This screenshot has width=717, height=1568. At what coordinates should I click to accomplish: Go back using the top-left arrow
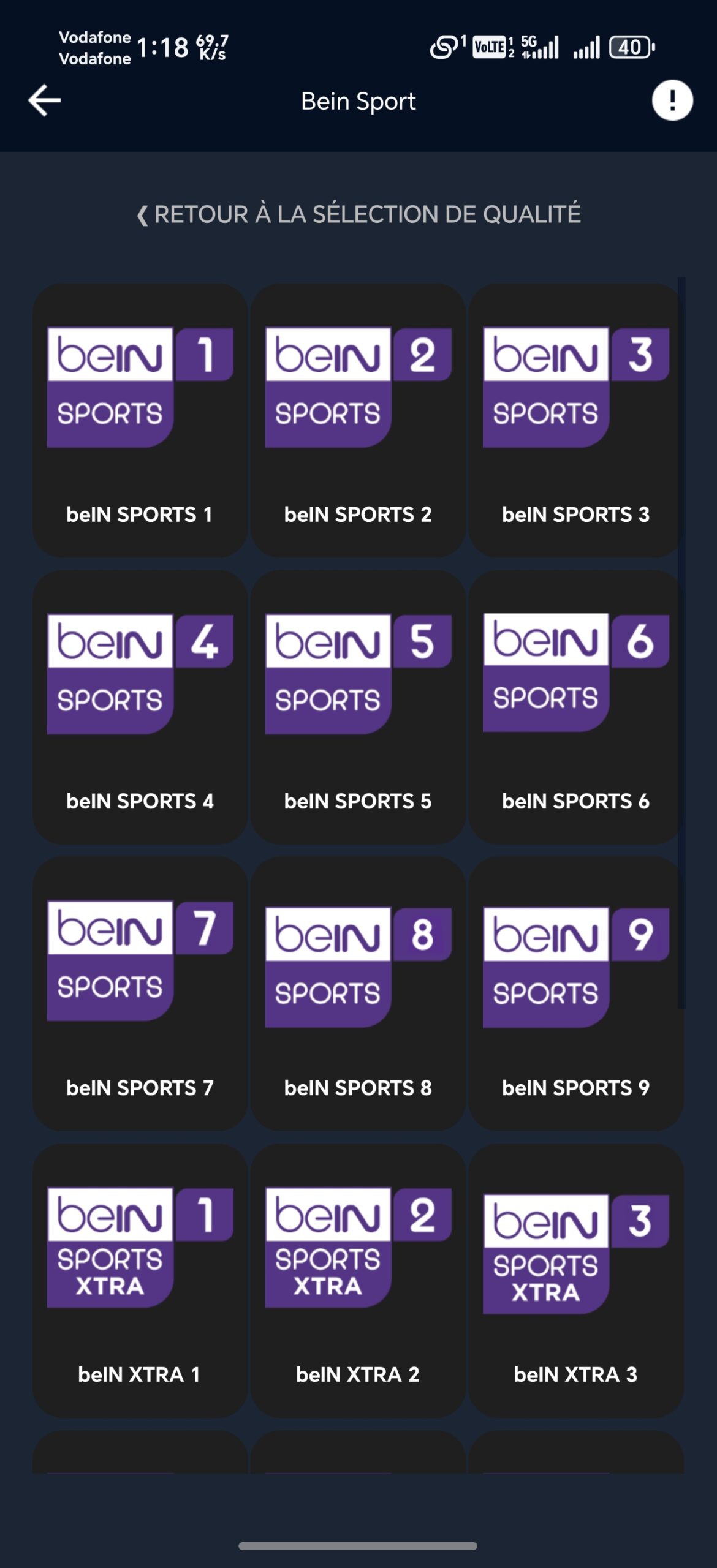(x=45, y=100)
